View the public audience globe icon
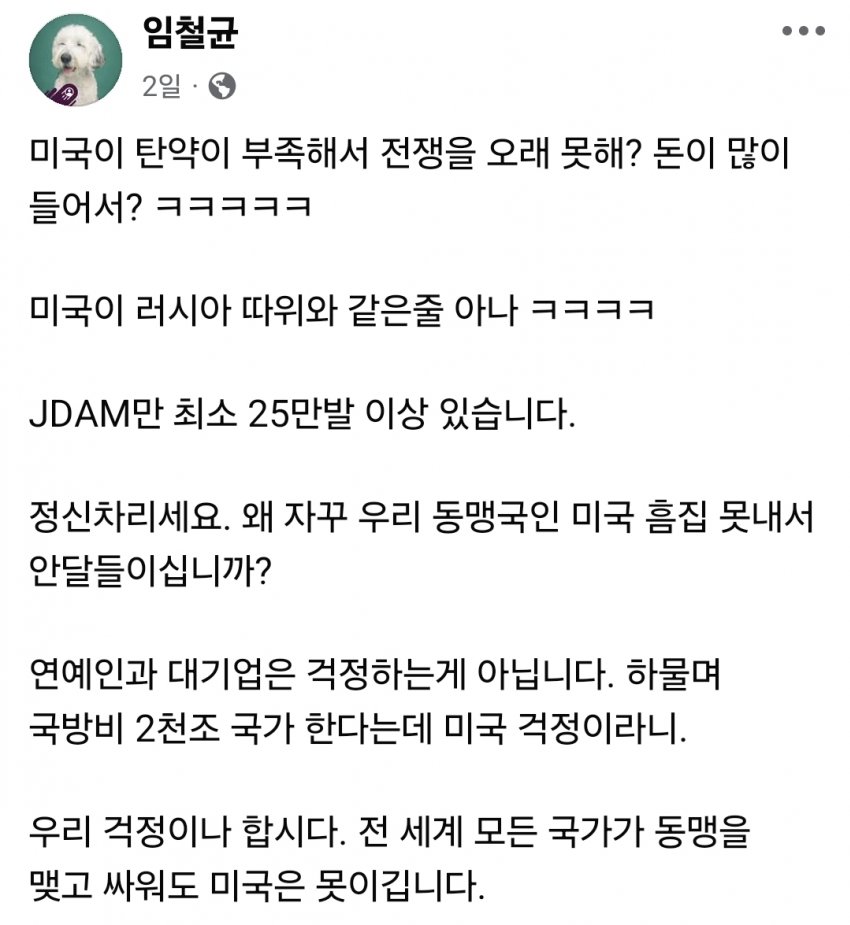This screenshot has width=850, height=925. point(222,87)
